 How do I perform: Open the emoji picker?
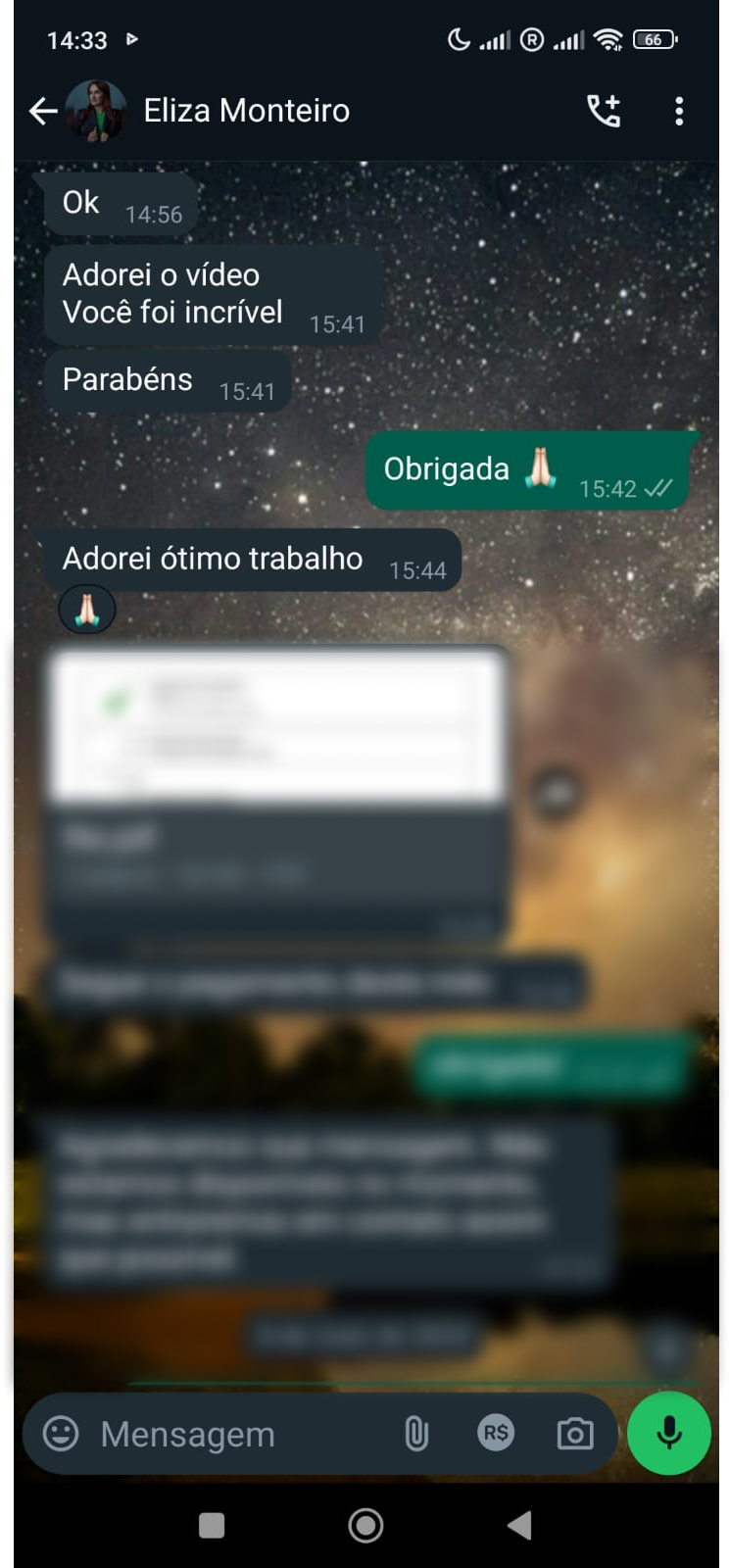coord(61,1434)
